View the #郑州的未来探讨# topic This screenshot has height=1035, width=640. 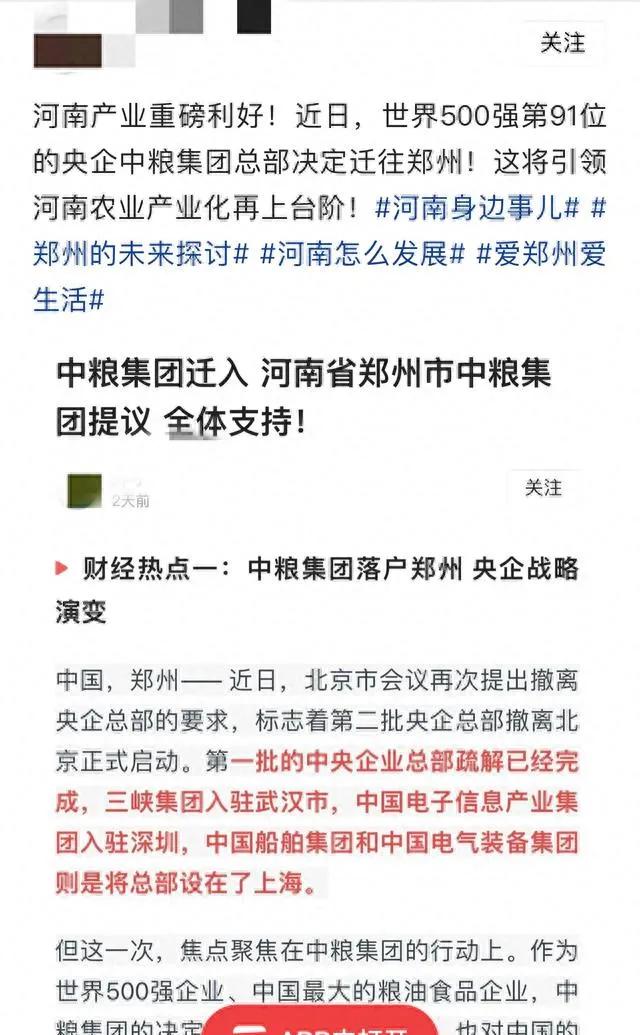tap(140, 254)
